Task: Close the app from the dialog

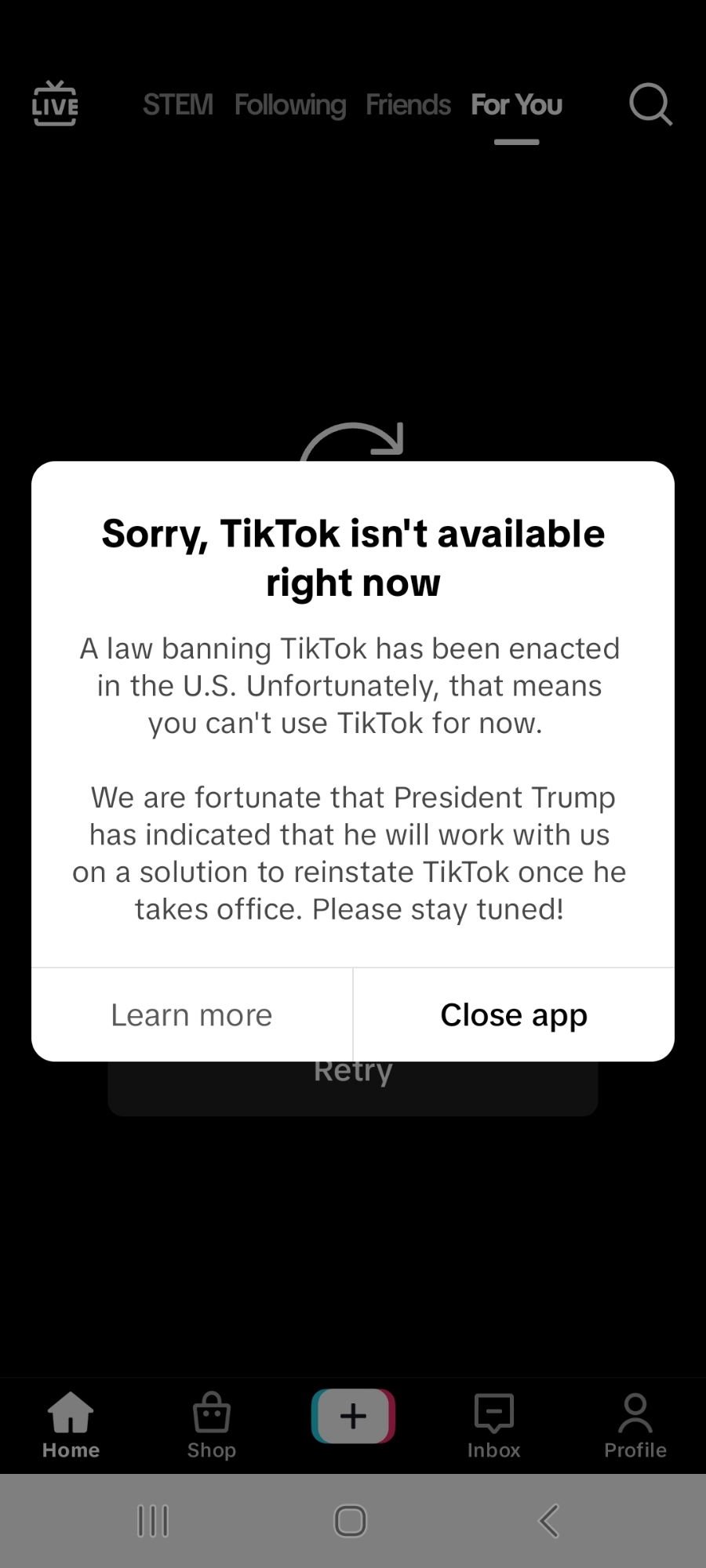Action: pos(514,1014)
